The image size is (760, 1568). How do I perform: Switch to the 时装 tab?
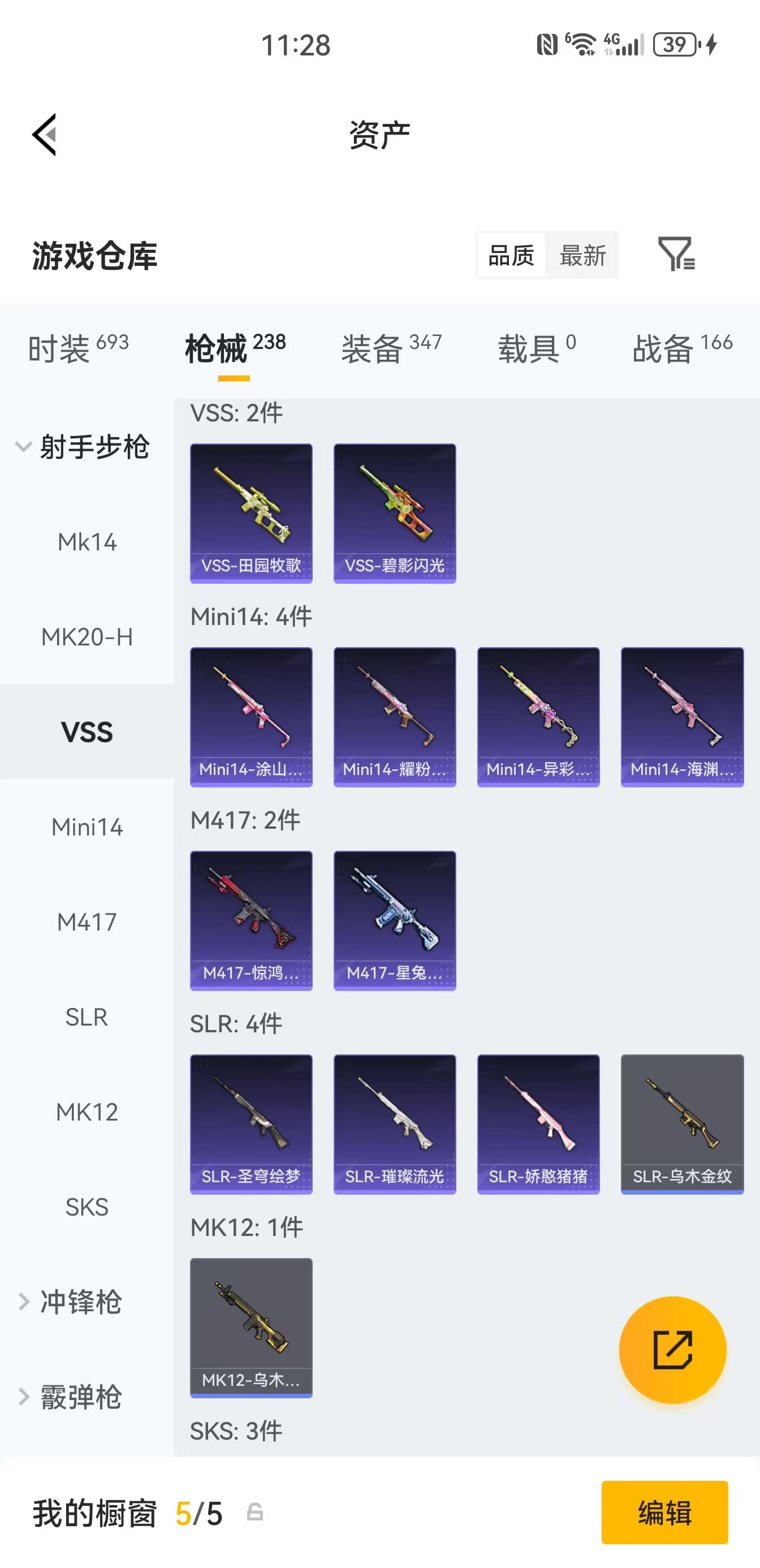point(79,349)
